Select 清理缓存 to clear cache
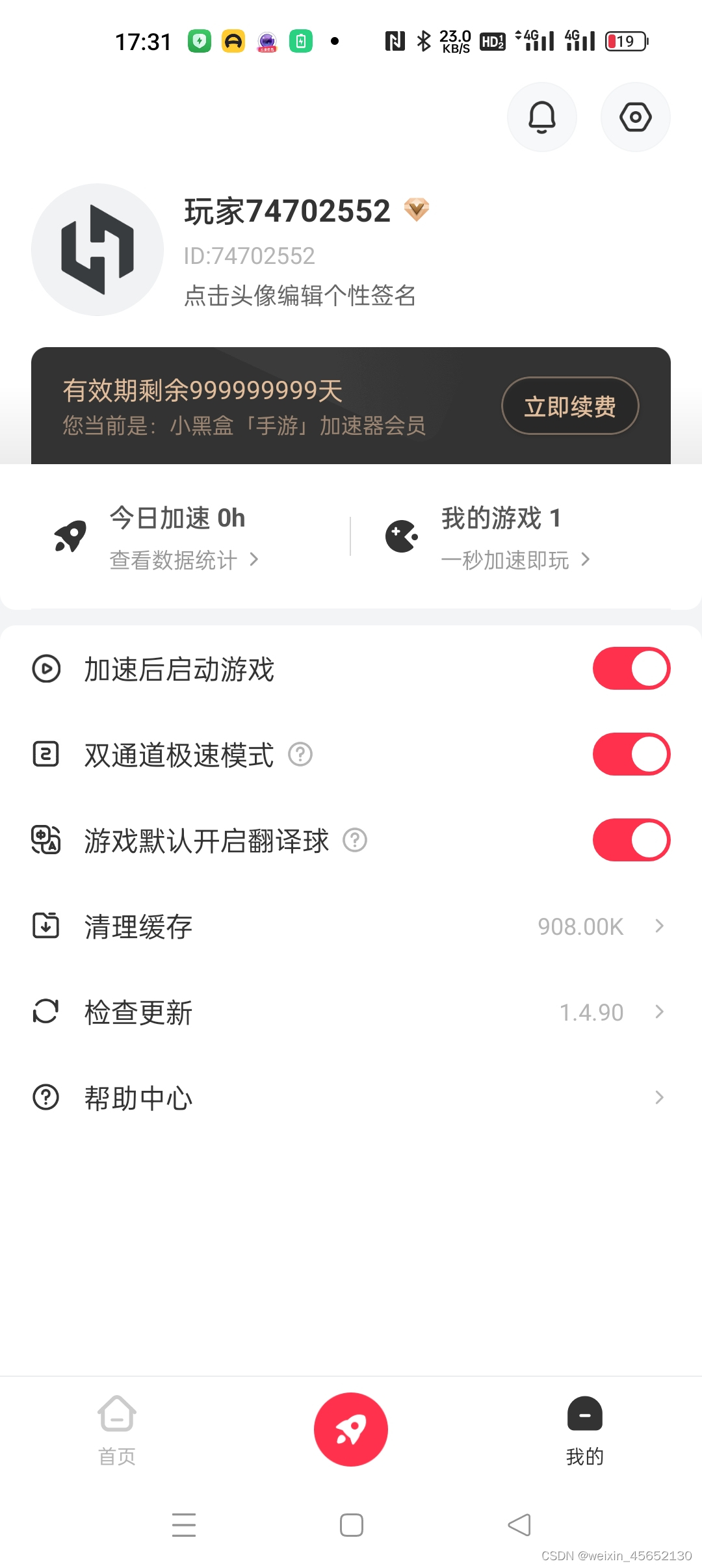The height and width of the screenshot is (1568, 702). [x=351, y=926]
